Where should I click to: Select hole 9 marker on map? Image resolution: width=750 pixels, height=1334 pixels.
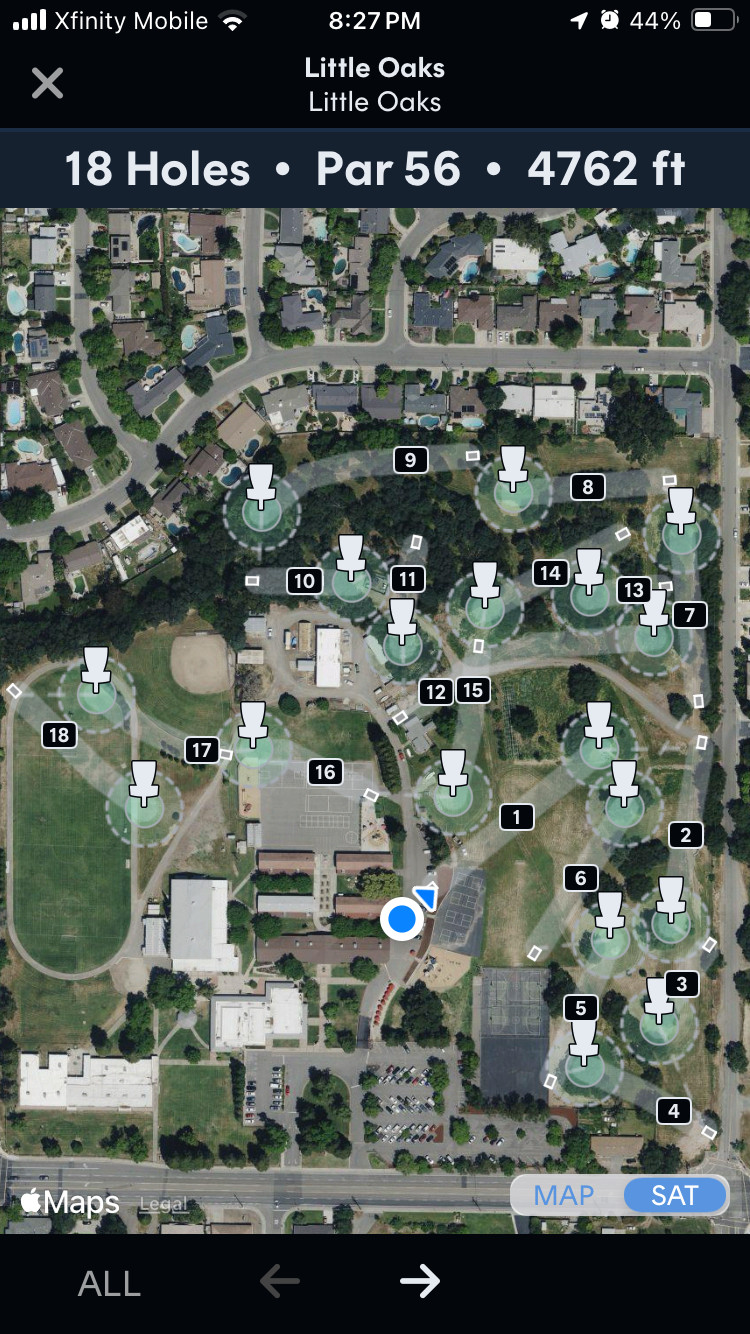[x=410, y=460]
